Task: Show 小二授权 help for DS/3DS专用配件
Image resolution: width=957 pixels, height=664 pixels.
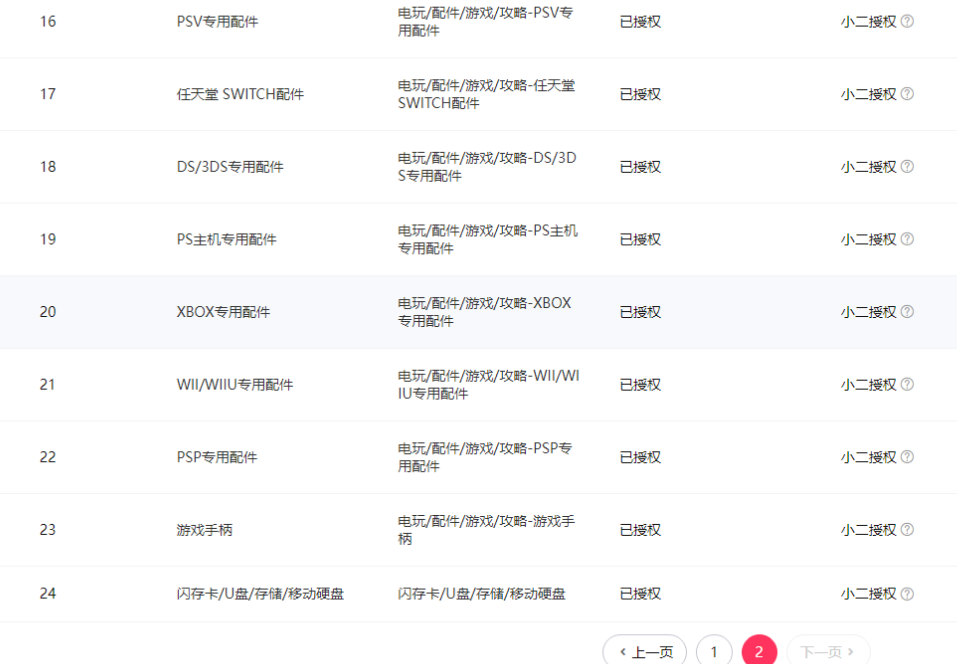Action: point(907,167)
